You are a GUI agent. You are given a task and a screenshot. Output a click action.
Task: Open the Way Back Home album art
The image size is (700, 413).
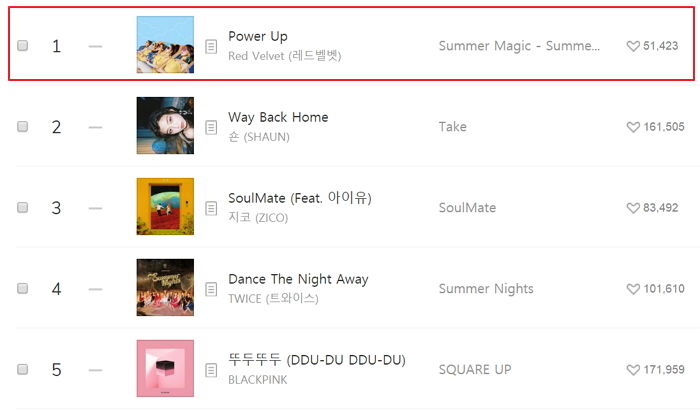pyautogui.click(x=165, y=126)
